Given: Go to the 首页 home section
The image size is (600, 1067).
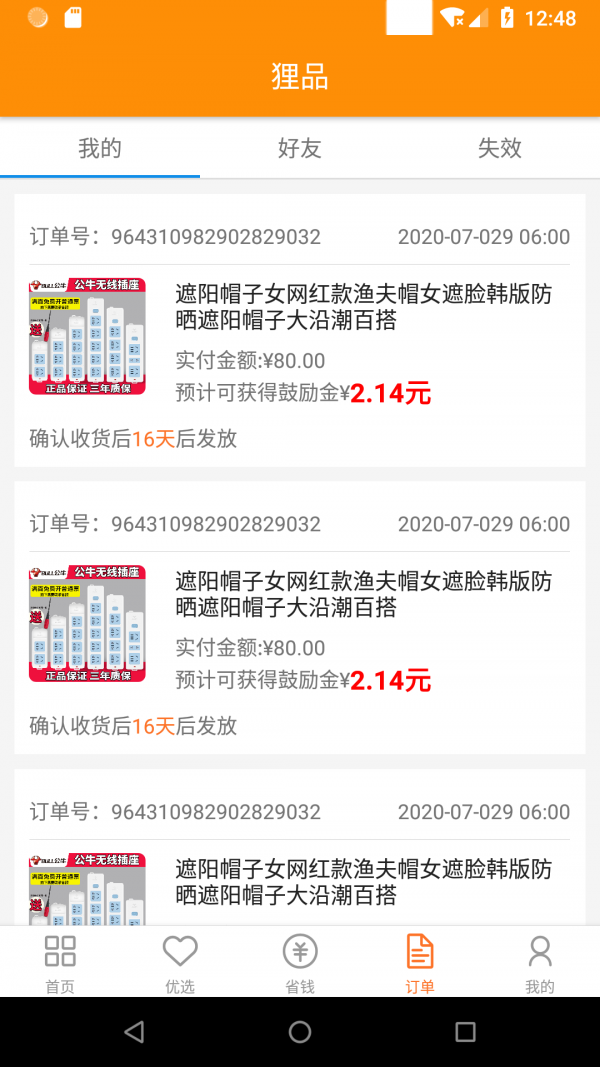Looking at the screenshot, I should (60, 962).
